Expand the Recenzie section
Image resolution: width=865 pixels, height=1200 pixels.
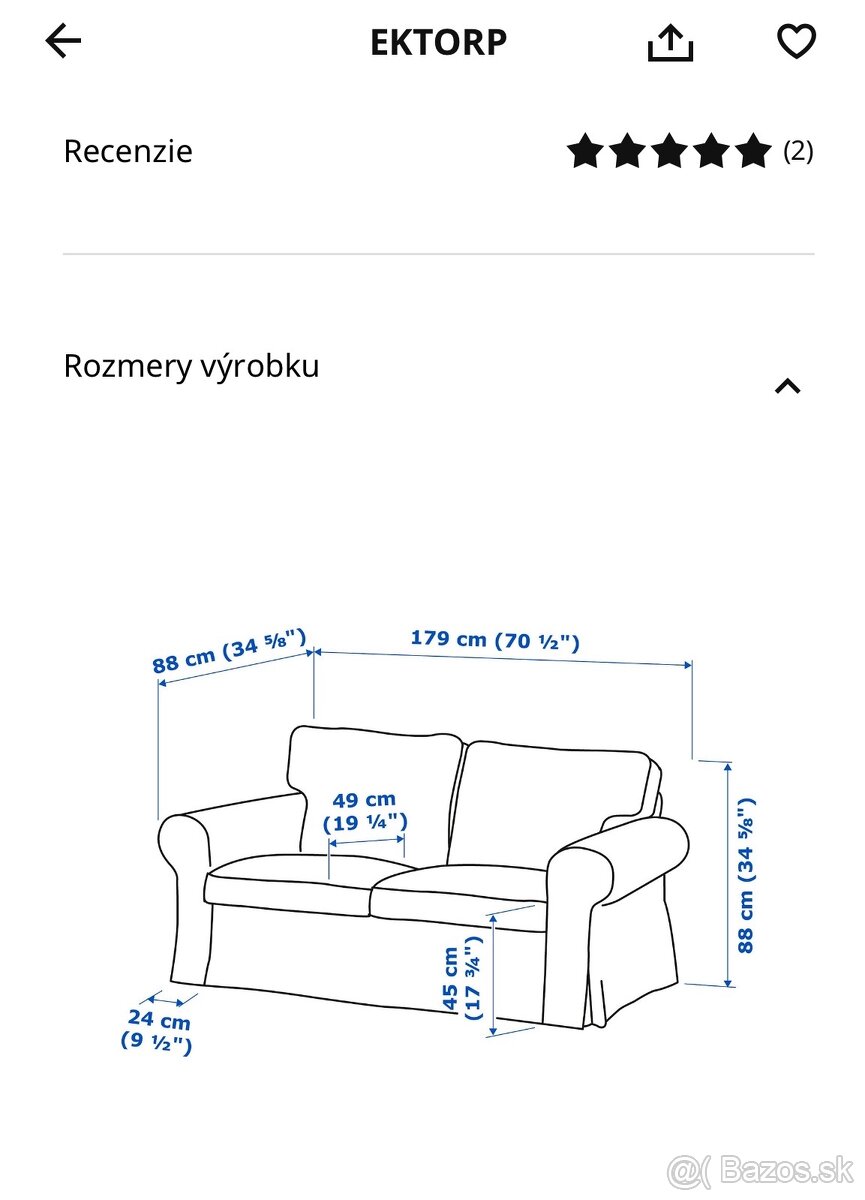pyautogui.click(x=128, y=151)
